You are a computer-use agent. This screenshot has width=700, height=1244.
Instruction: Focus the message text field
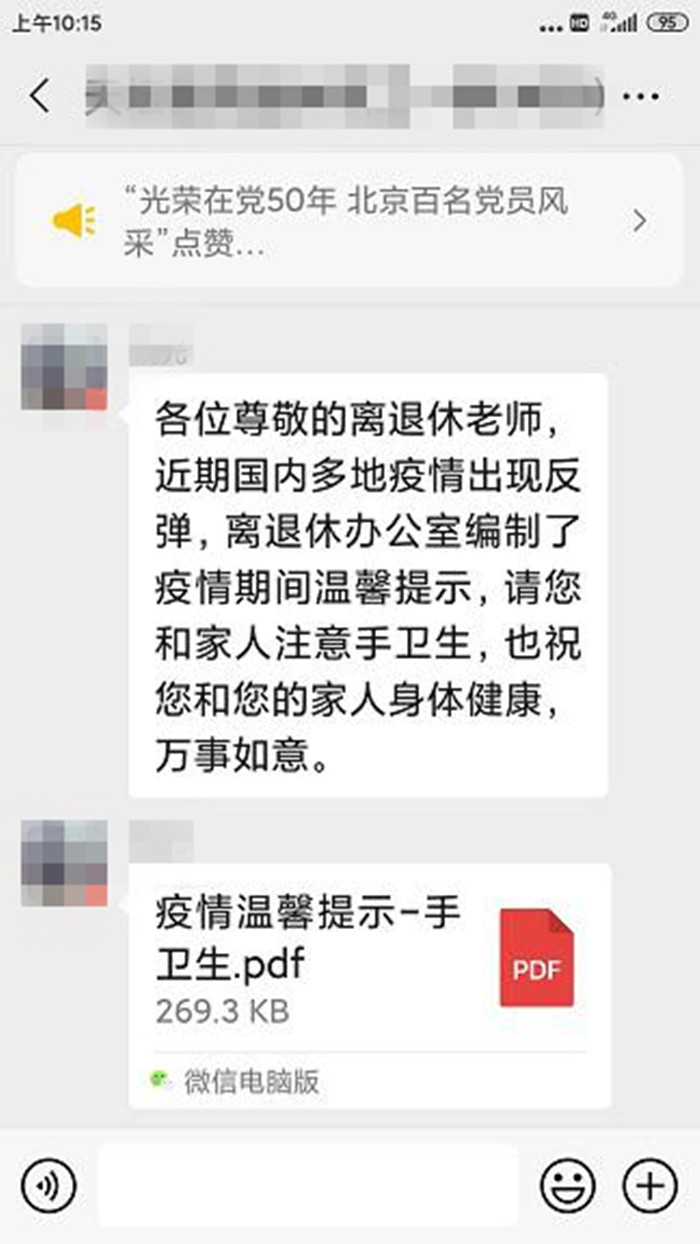308,1186
